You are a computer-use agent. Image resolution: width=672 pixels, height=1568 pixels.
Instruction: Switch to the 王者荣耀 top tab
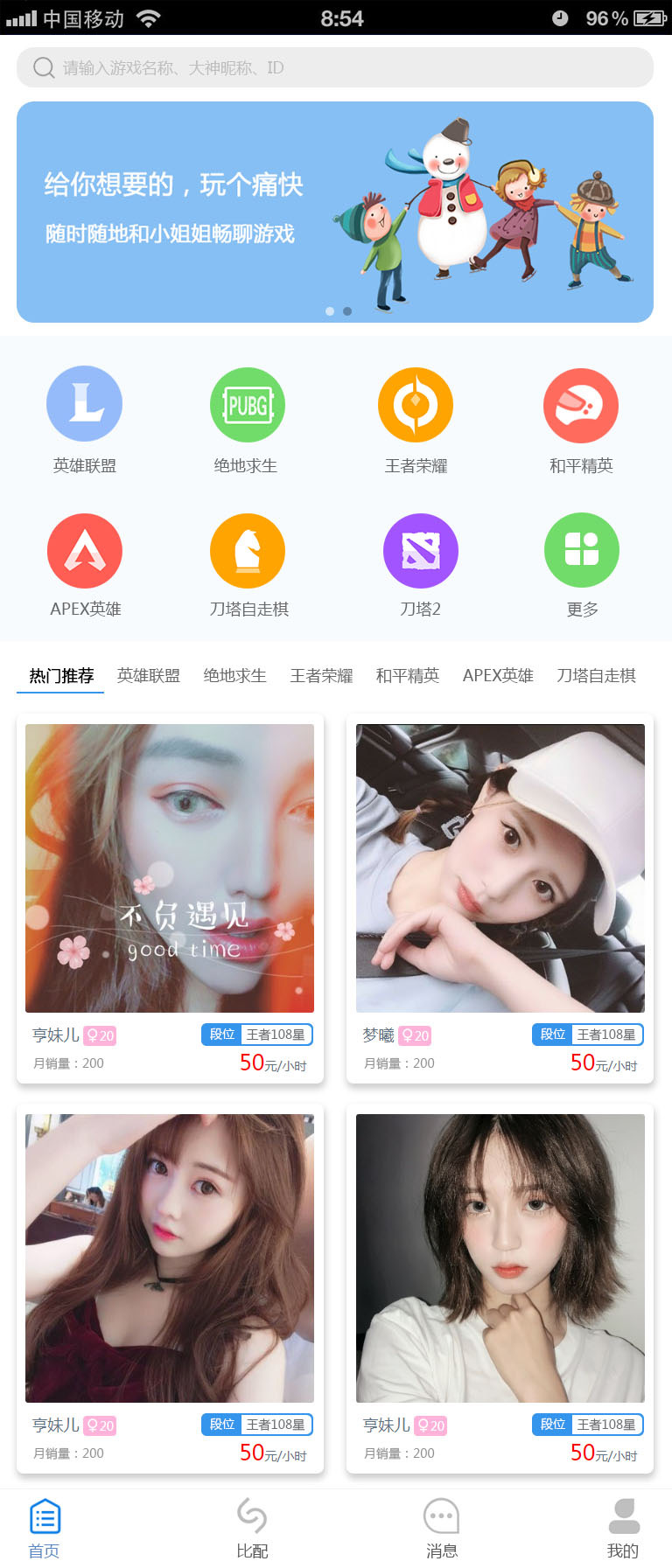point(321,675)
